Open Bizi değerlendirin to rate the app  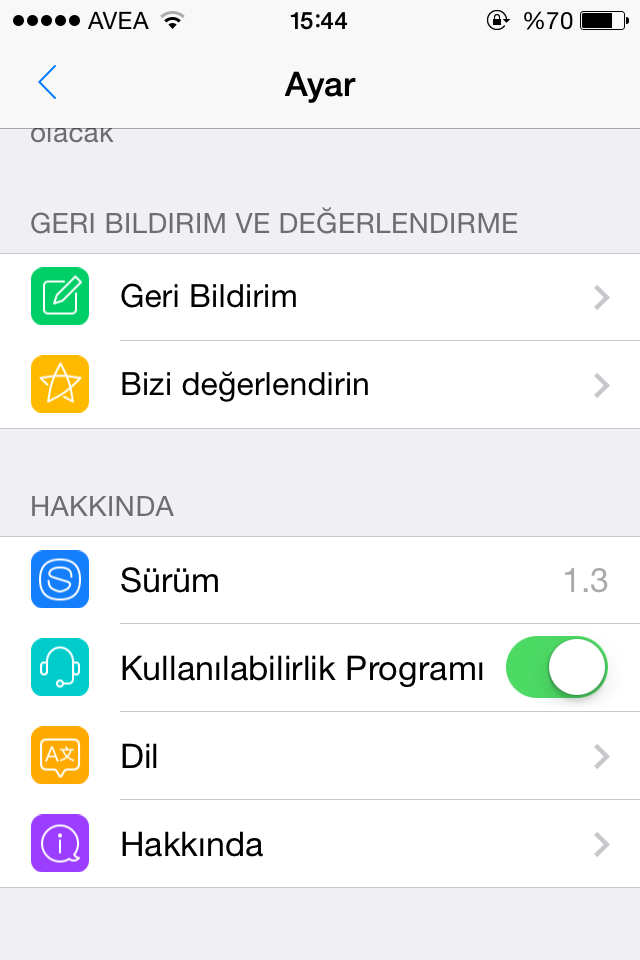pyautogui.click(x=320, y=385)
